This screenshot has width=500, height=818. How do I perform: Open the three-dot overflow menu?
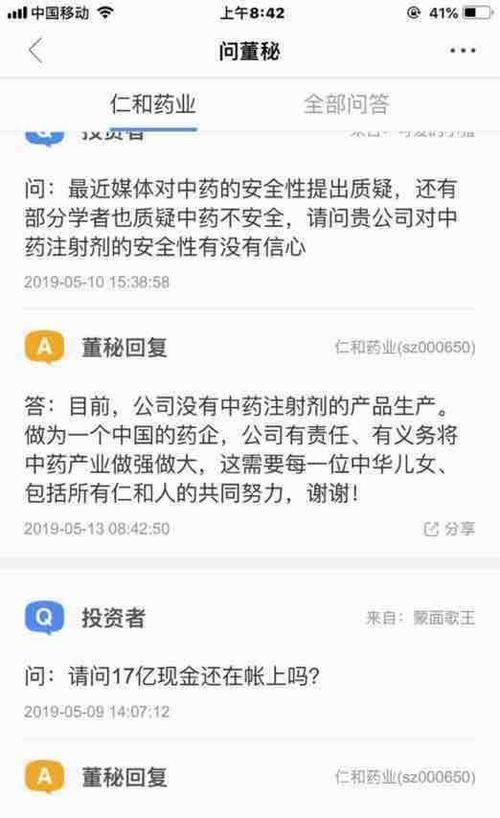[x=462, y=51]
